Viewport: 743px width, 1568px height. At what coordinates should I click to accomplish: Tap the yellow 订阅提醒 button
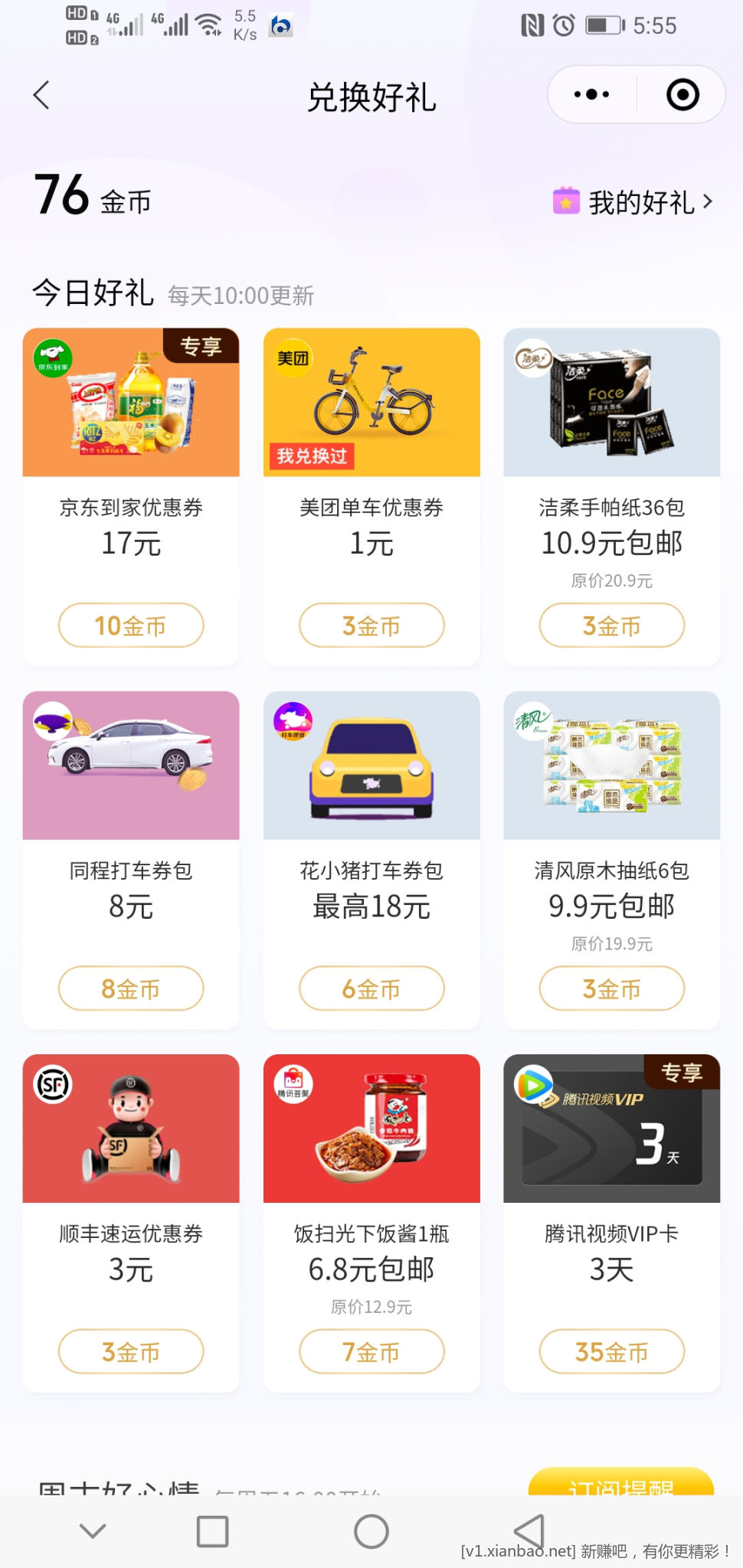point(620,1484)
